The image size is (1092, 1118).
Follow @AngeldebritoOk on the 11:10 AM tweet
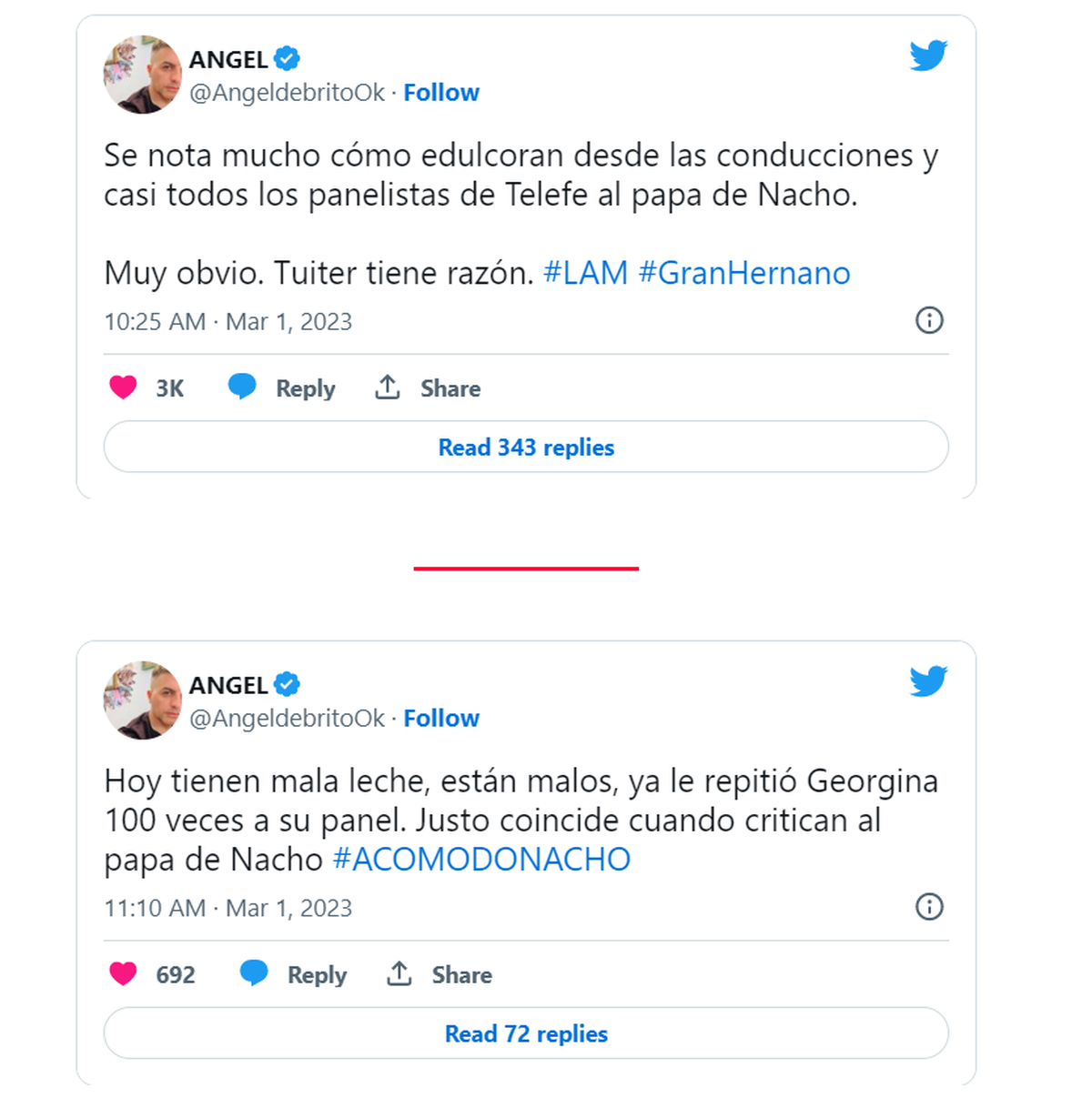[441, 719]
